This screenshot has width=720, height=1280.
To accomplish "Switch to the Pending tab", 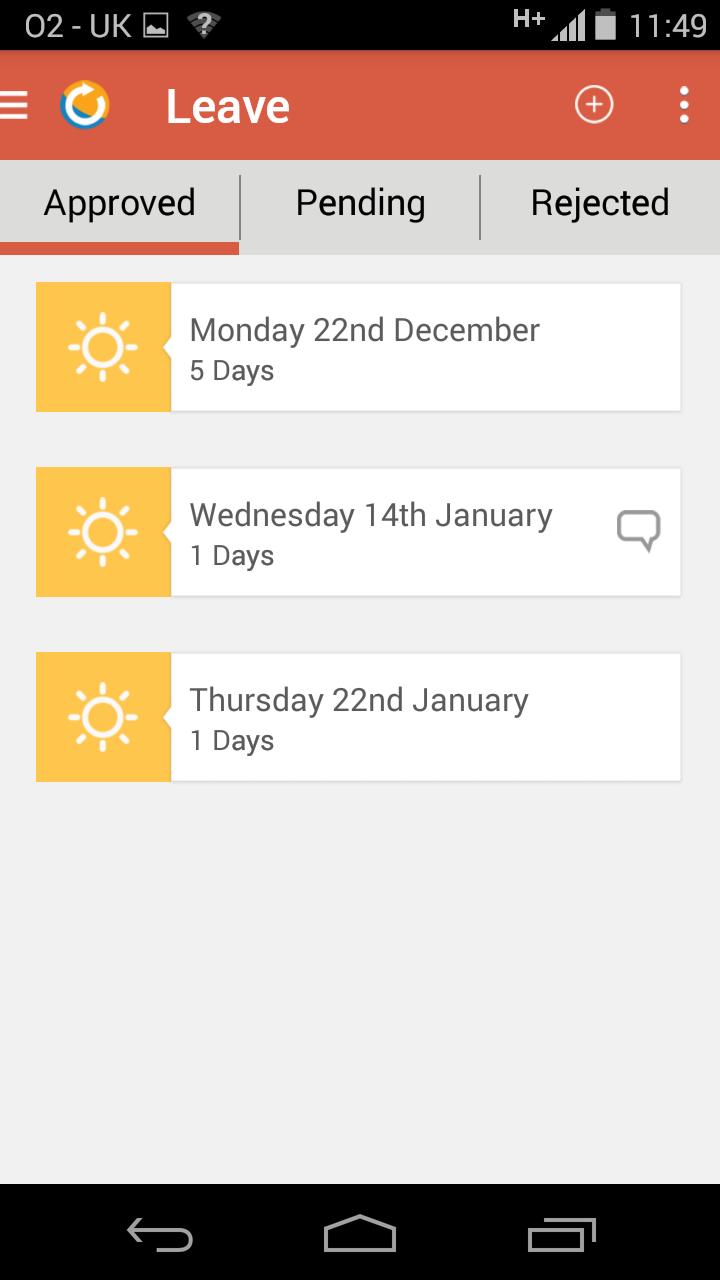I will click(x=360, y=204).
